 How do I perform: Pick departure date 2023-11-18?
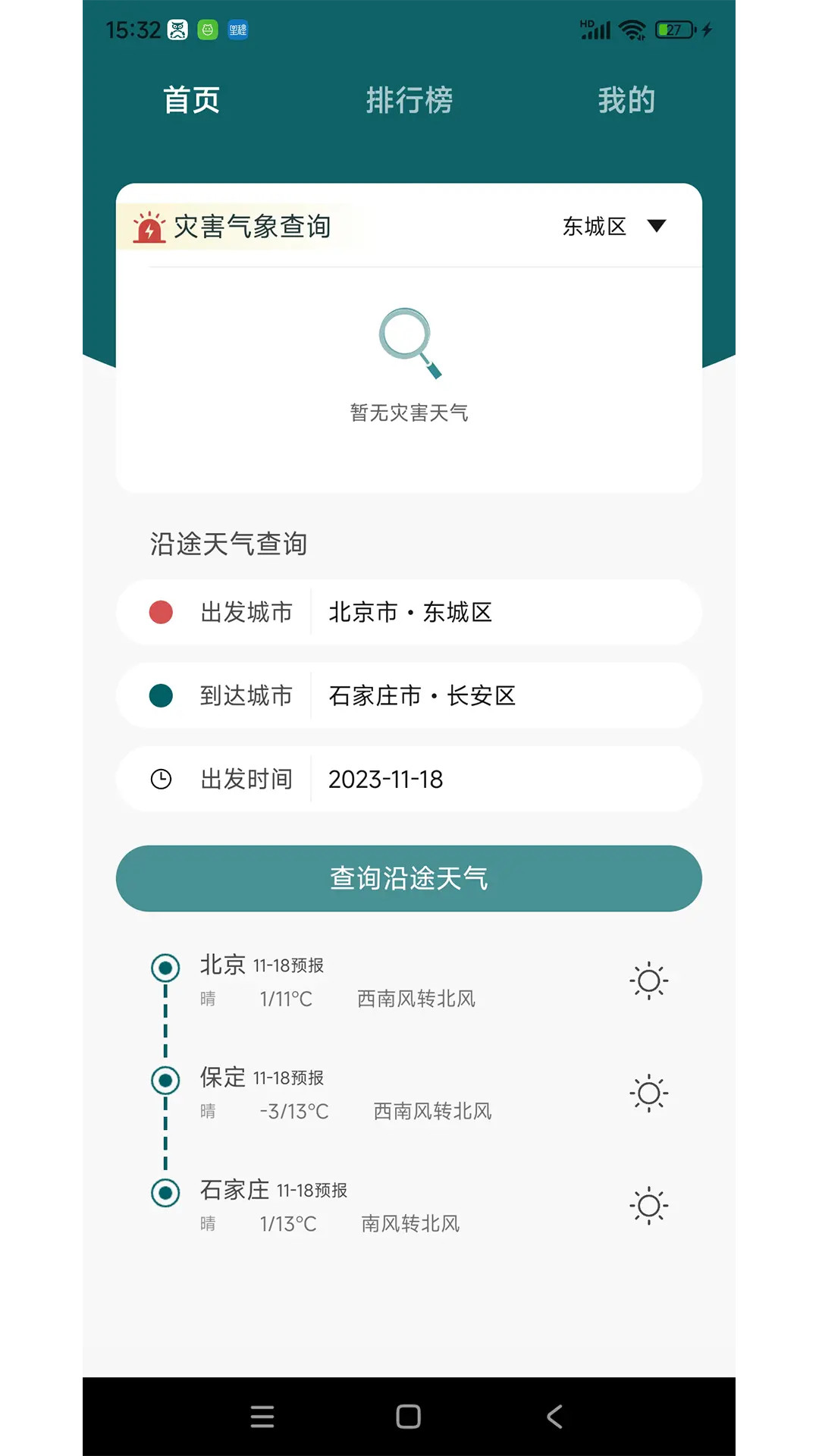(x=409, y=779)
